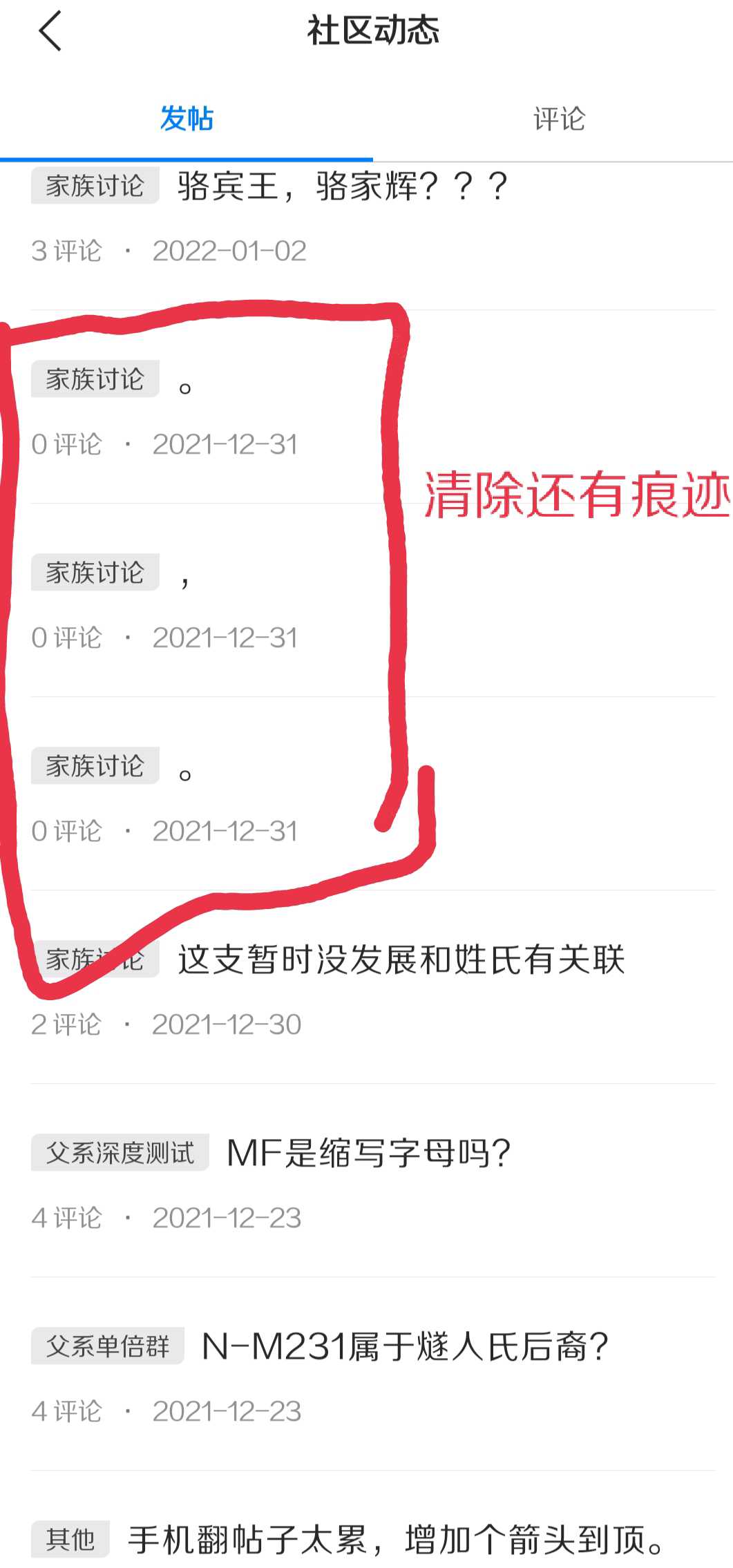Viewport: 733px width, 1568px height.
Task: Go back using the top-left arrow
Action: 50,31
